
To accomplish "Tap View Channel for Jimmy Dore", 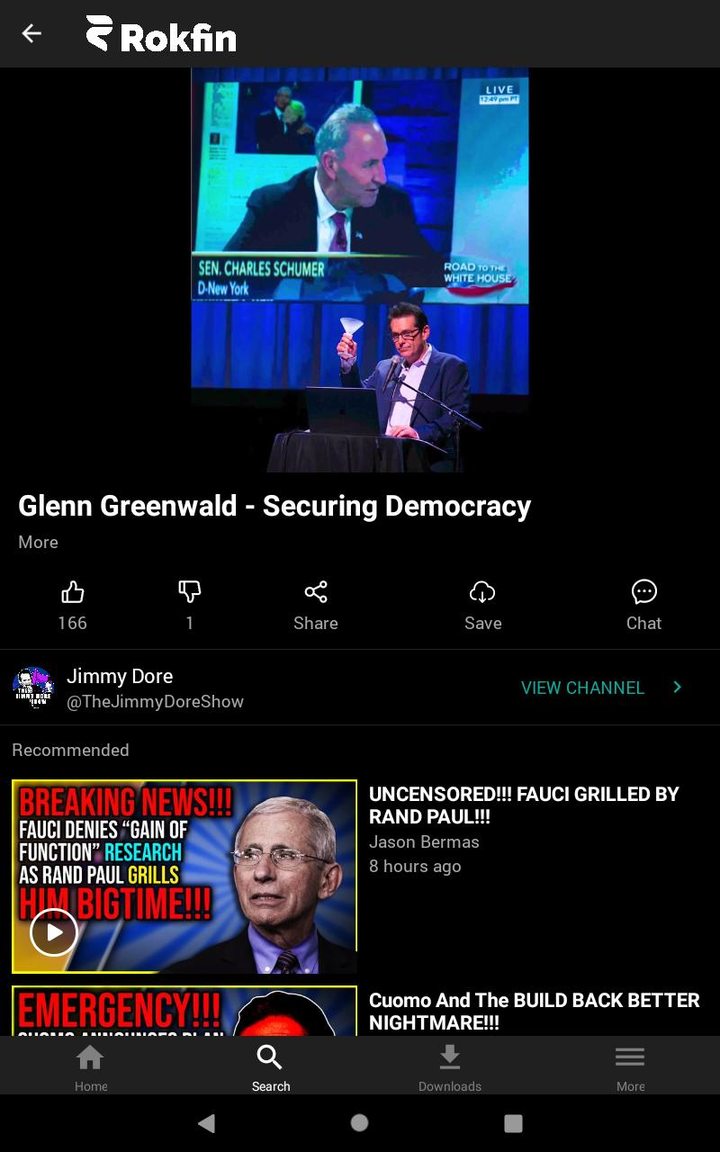I will (600, 688).
